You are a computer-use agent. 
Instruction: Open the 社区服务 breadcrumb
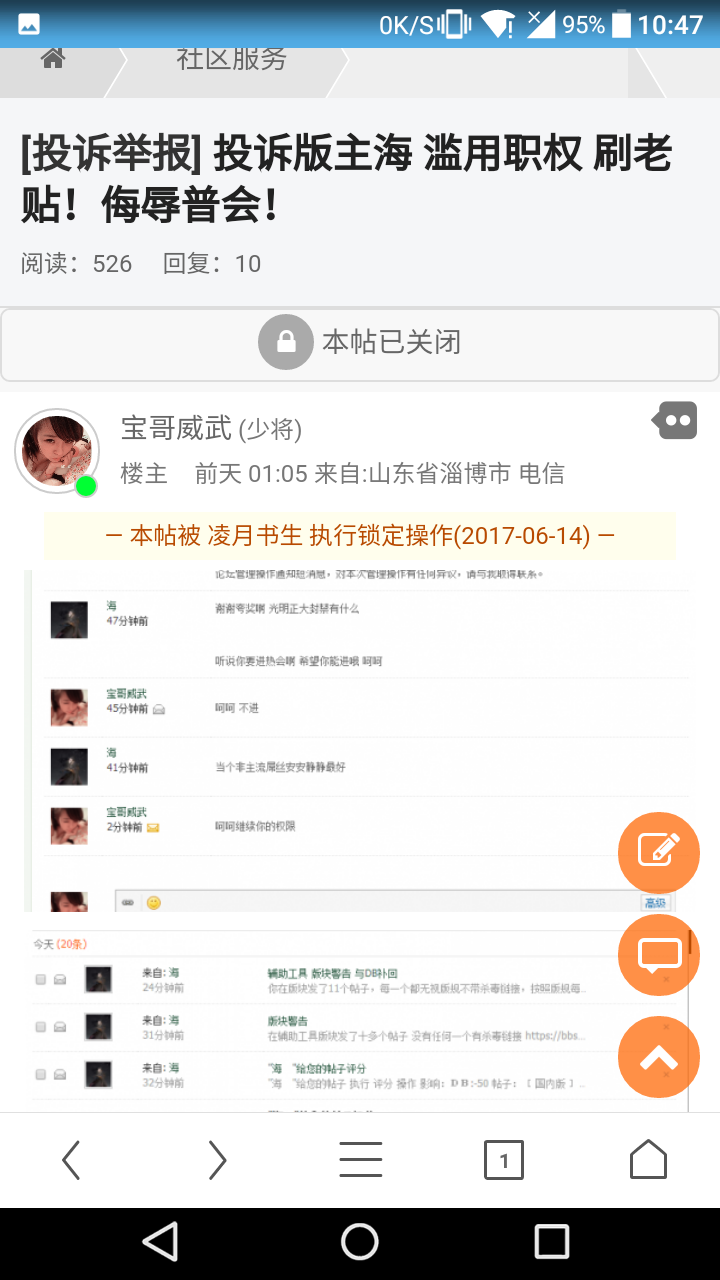click(232, 58)
